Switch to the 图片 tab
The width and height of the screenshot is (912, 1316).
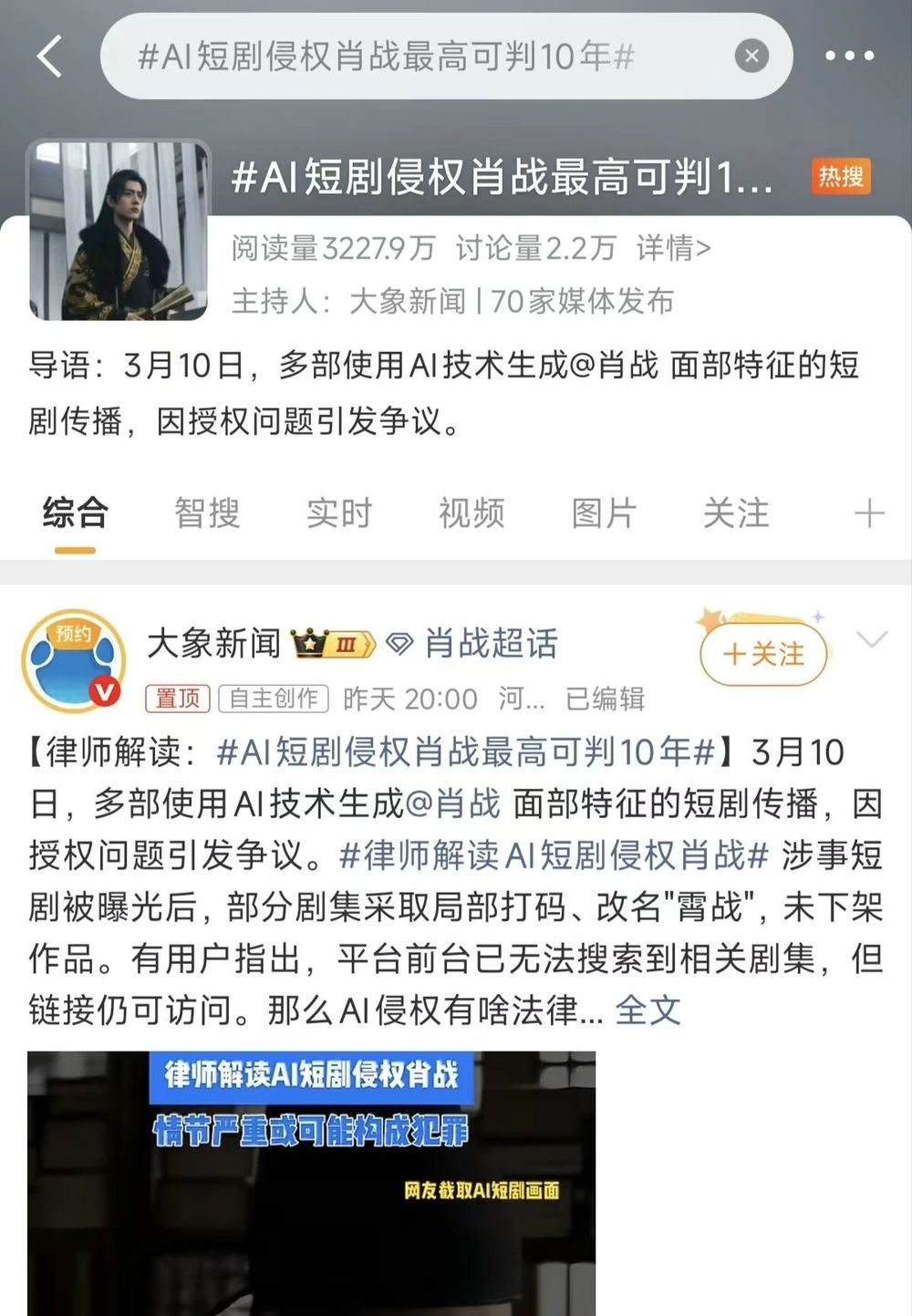(604, 513)
